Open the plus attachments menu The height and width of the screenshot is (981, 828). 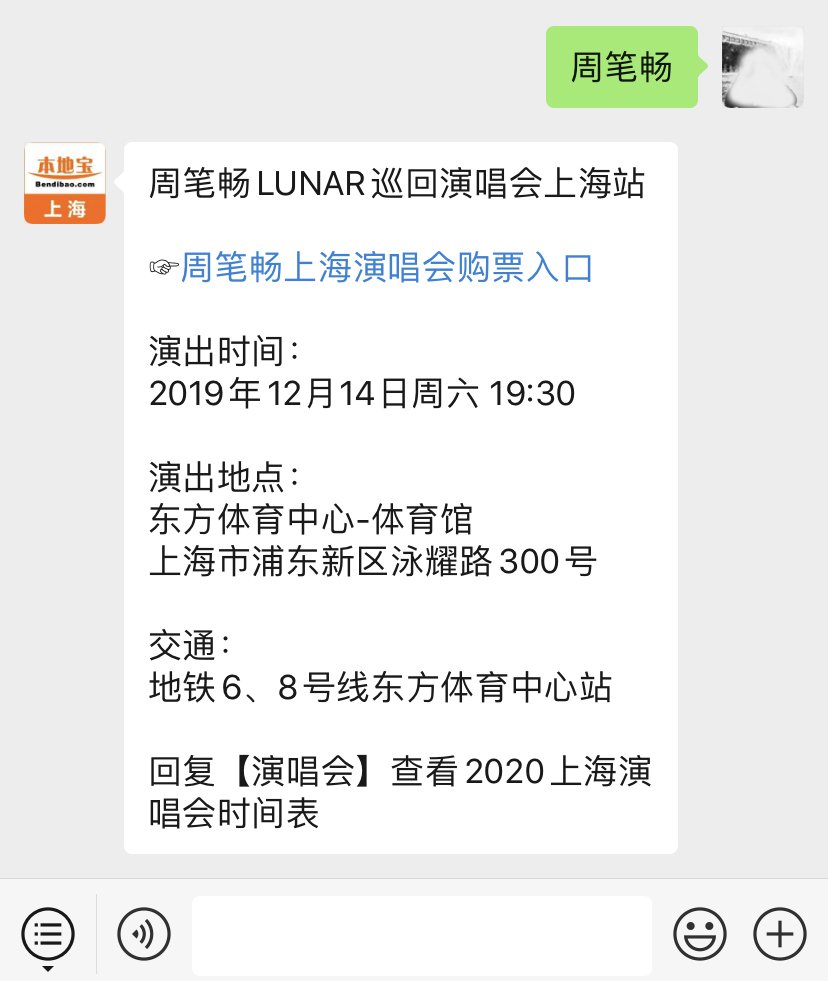pos(779,935)
